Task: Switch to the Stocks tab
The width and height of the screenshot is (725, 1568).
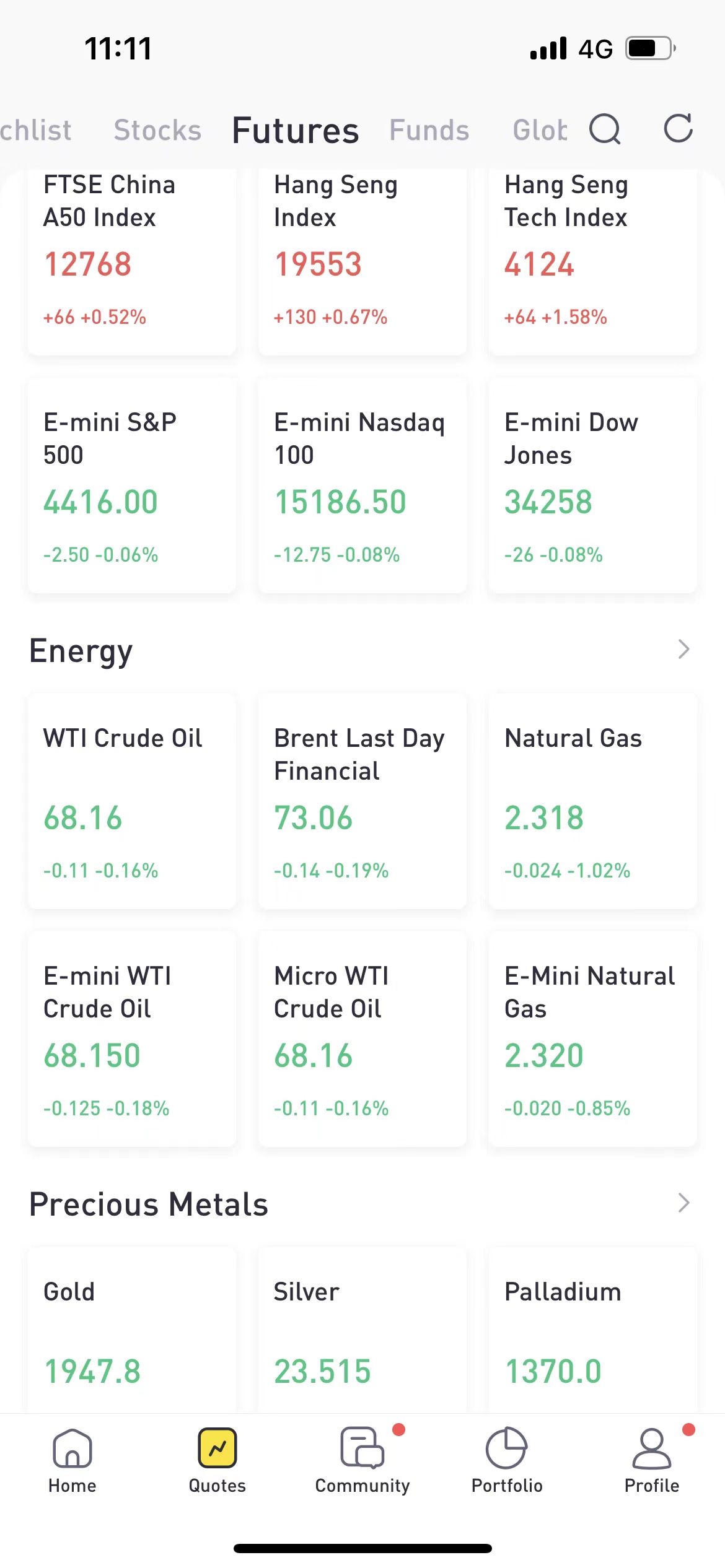Action: click(x=157, y=131)
